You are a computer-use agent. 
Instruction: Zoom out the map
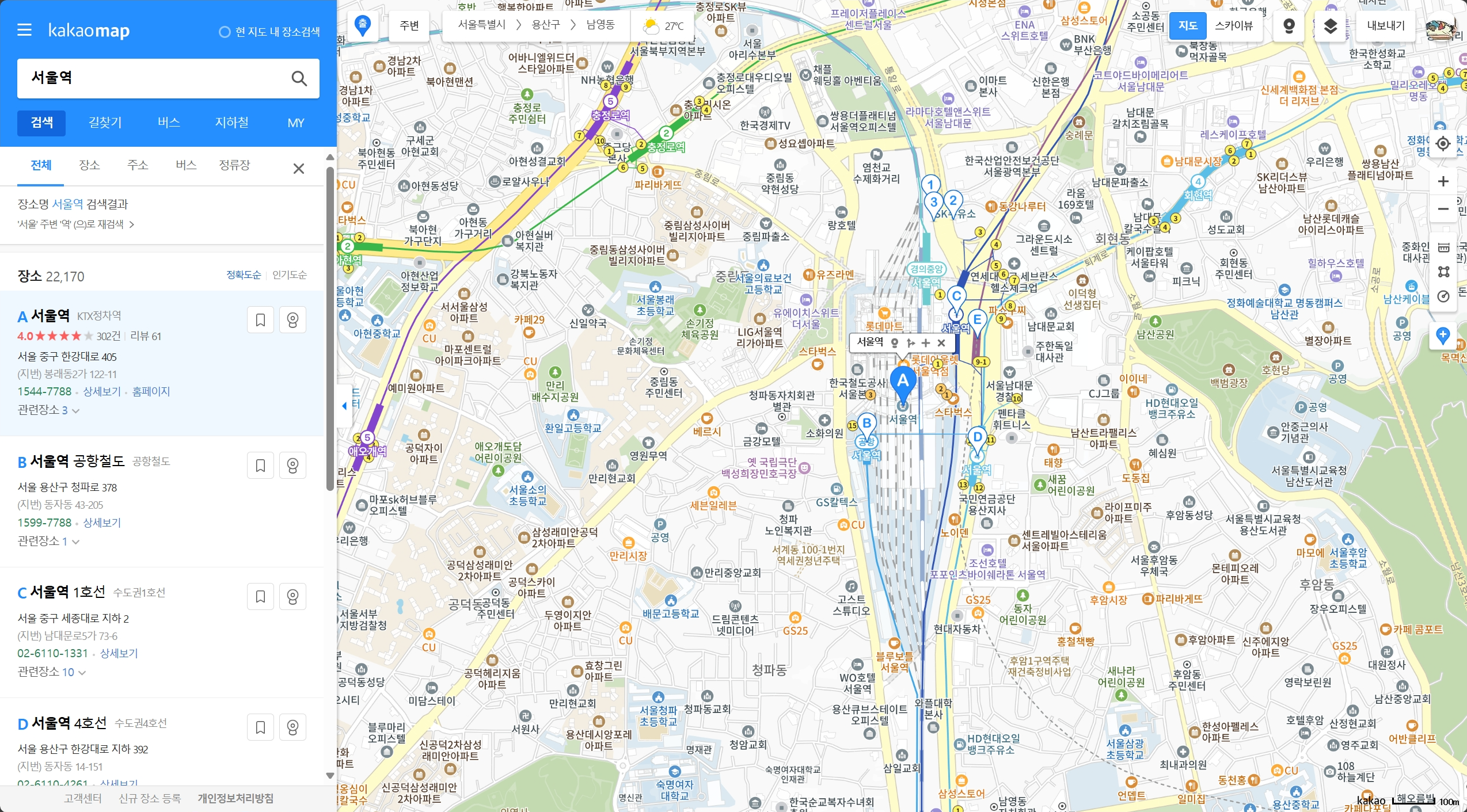click(1443, 209)
